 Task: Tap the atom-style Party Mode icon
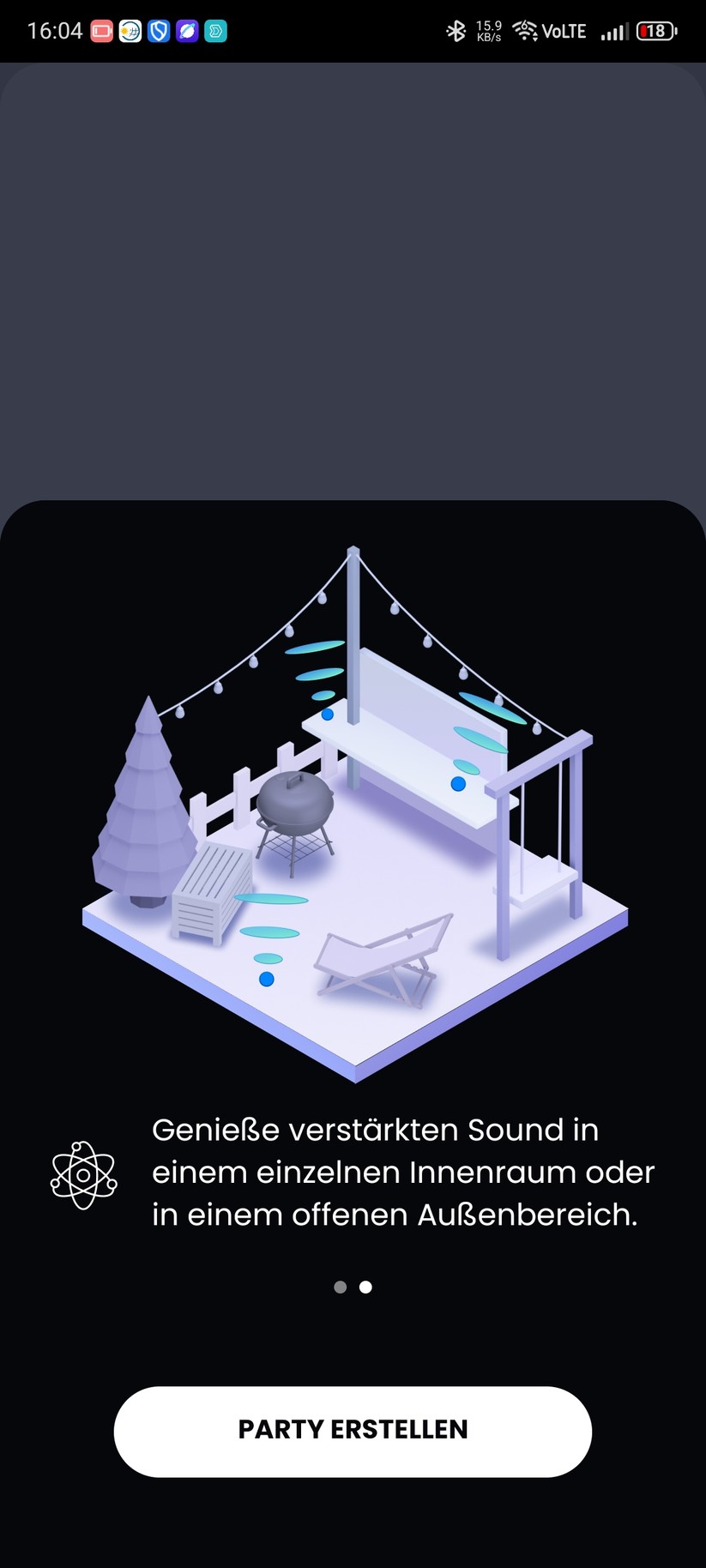(x=83, y=1175)
